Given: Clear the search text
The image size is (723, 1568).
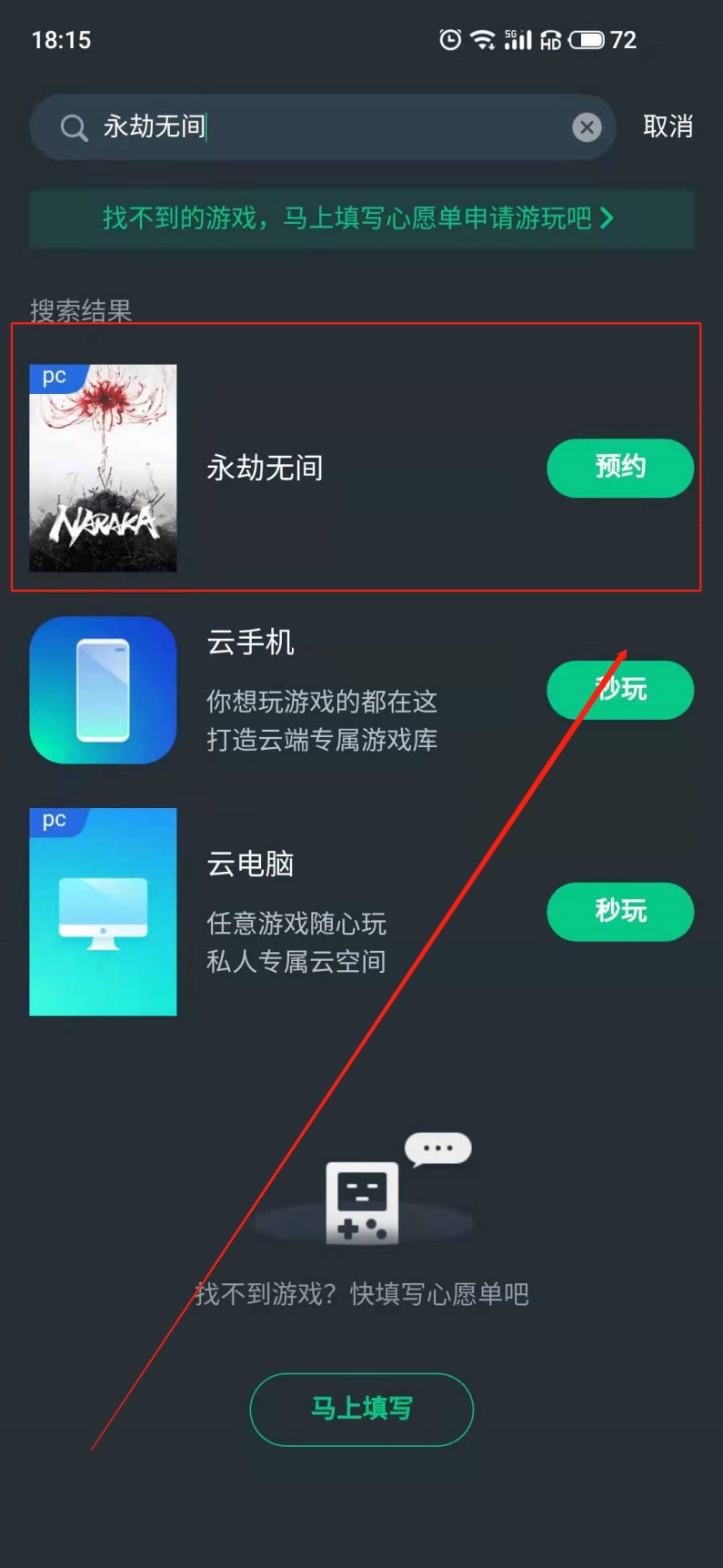Looking at the screenshot, I should pyautogui.click(x=587, y=127).
